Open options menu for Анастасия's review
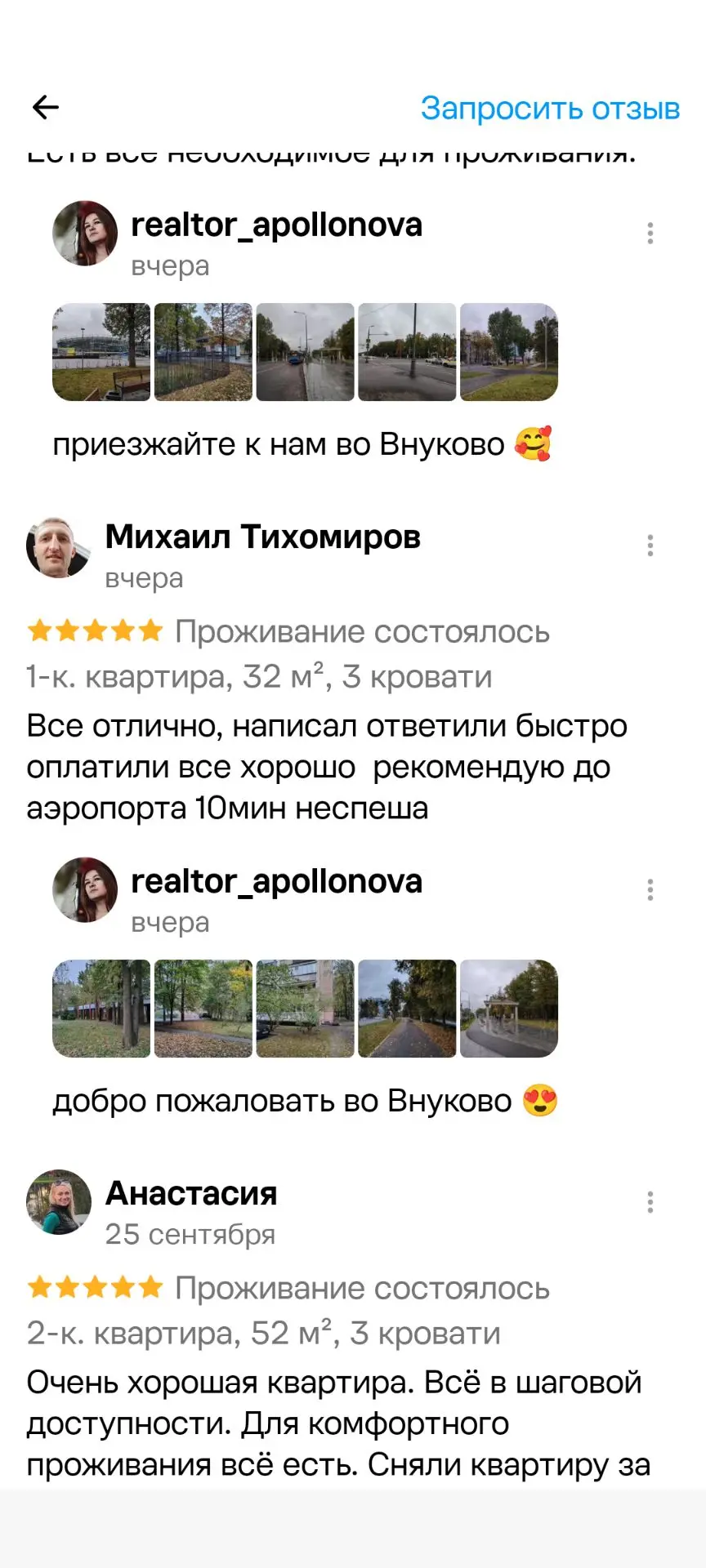The height and width of the screenshot is (1568, 706). [x=650, y=1202]
